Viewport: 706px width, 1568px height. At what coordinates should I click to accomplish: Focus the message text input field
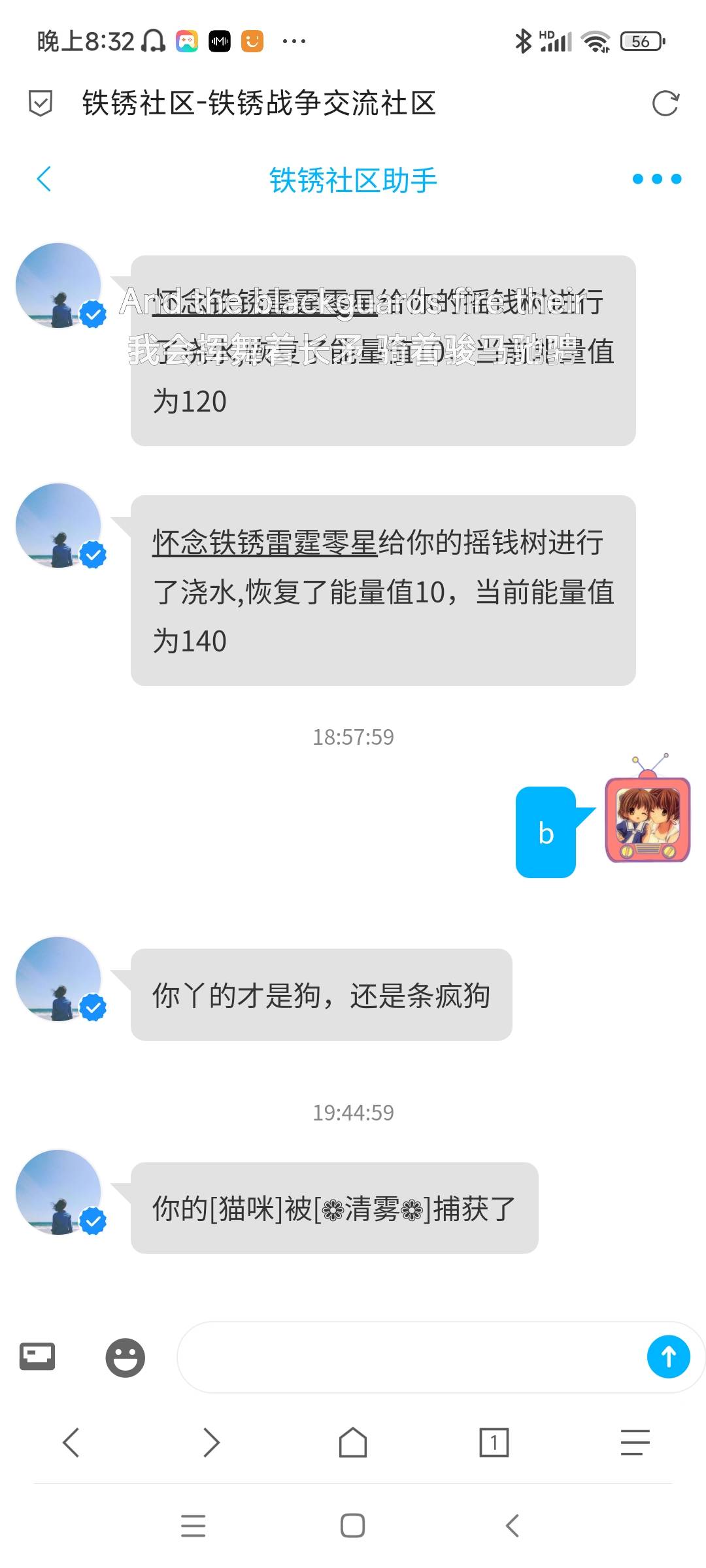[405, 1357]
